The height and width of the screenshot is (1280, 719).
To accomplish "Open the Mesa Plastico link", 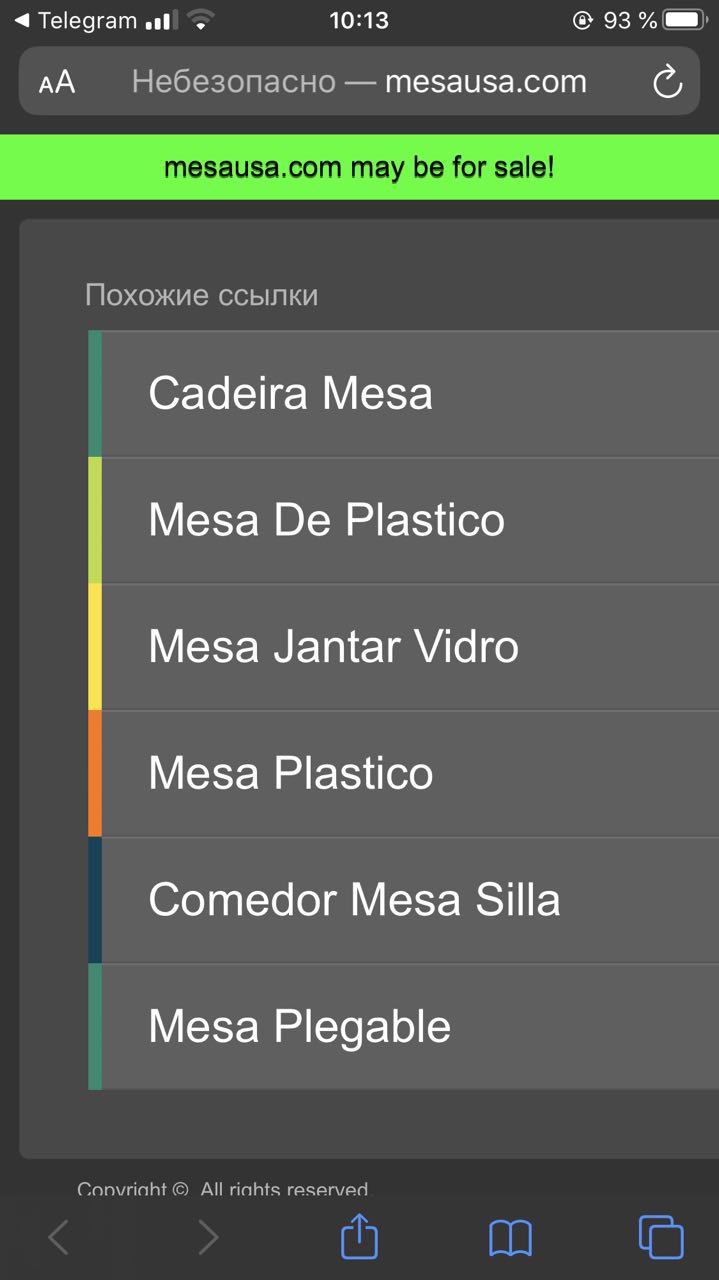I will pos(403,774).
